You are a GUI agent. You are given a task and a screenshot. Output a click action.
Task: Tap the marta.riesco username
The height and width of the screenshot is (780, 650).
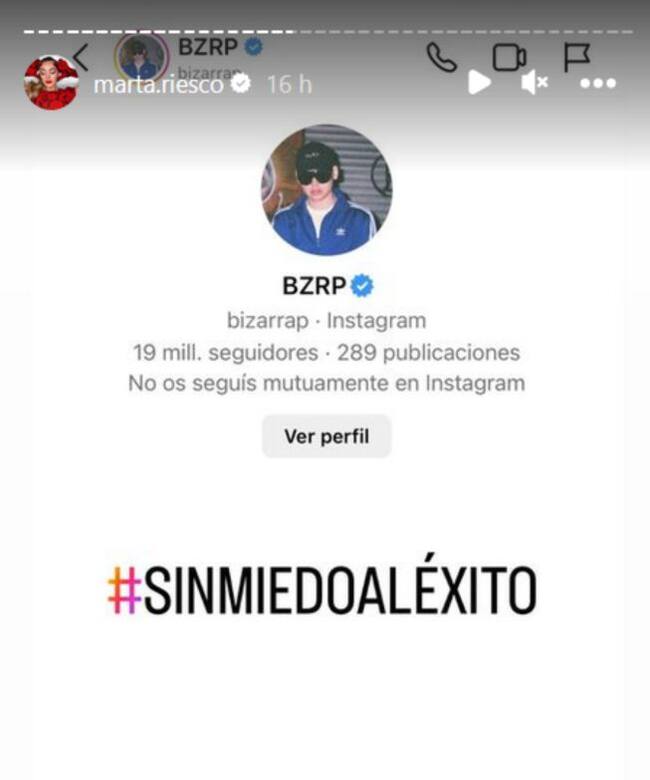point(160,84)
